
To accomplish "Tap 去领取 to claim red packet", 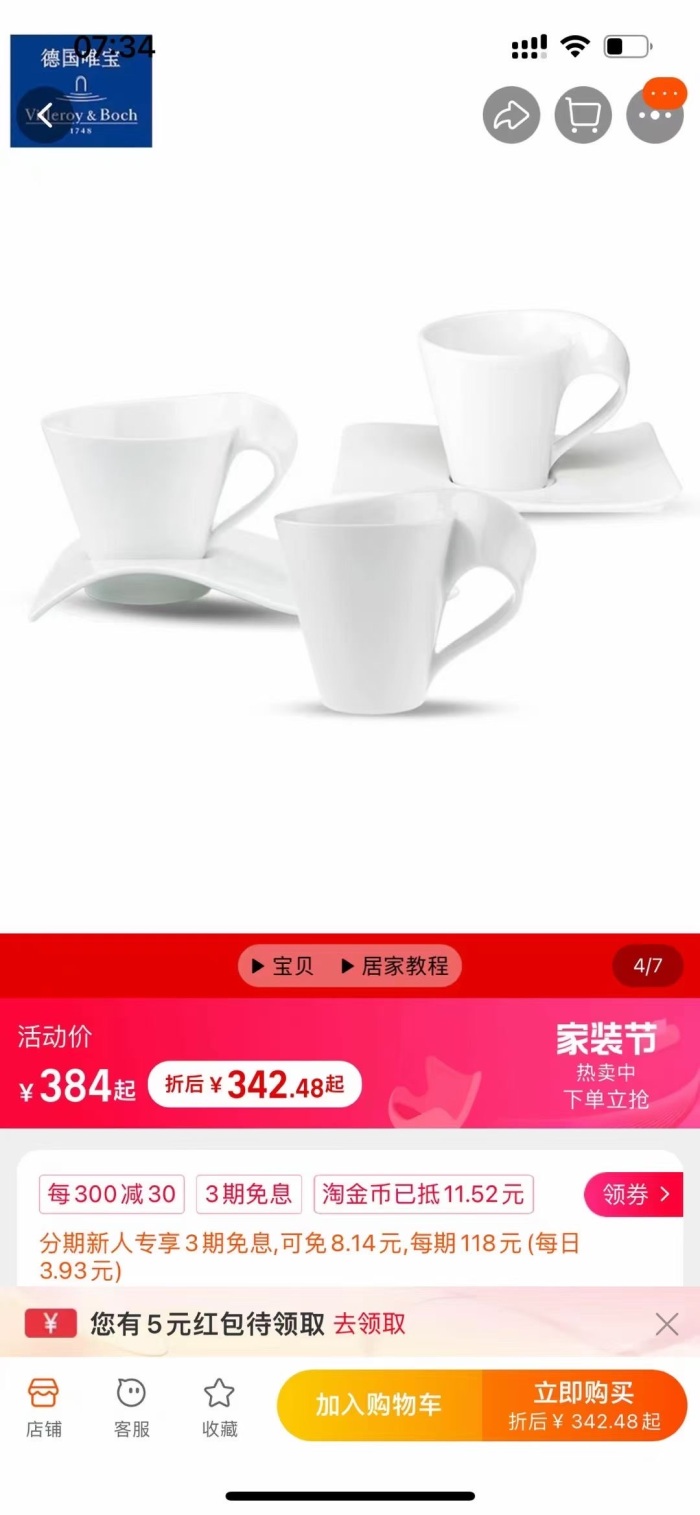I will pyautogui.click(x=370, y=1324).
